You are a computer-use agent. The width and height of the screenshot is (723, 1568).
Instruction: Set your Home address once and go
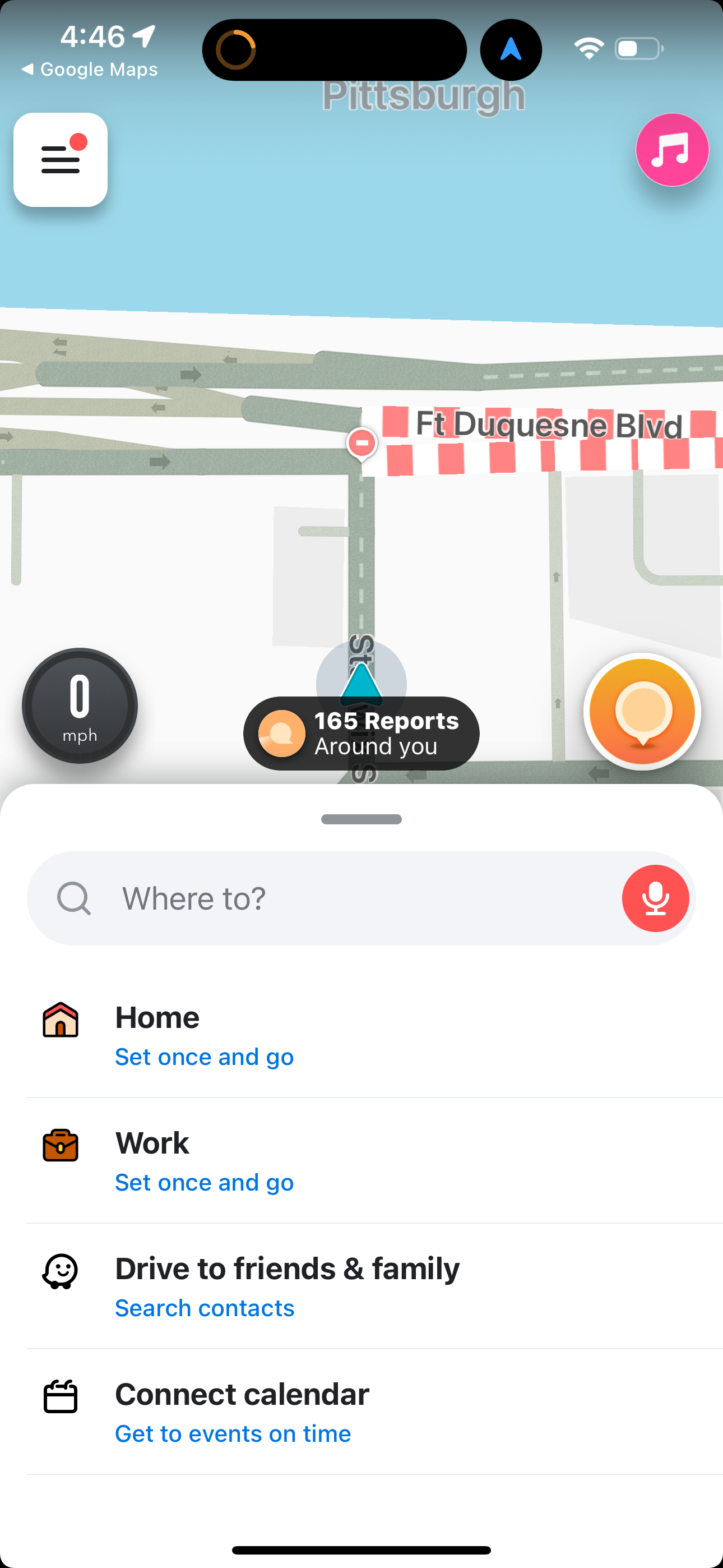(x=204, y=1056)
